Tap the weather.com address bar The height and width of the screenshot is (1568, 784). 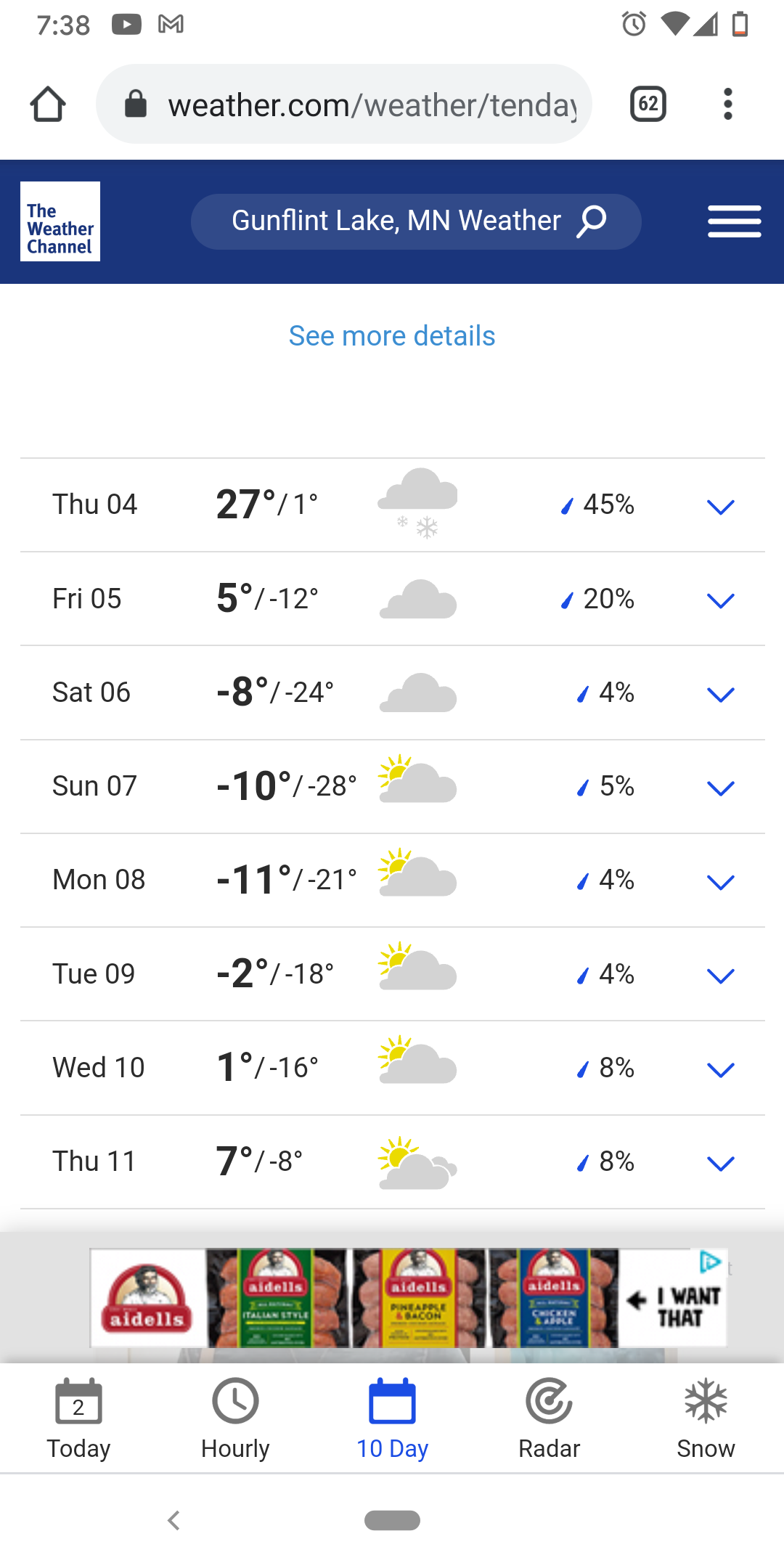(343, 104)
